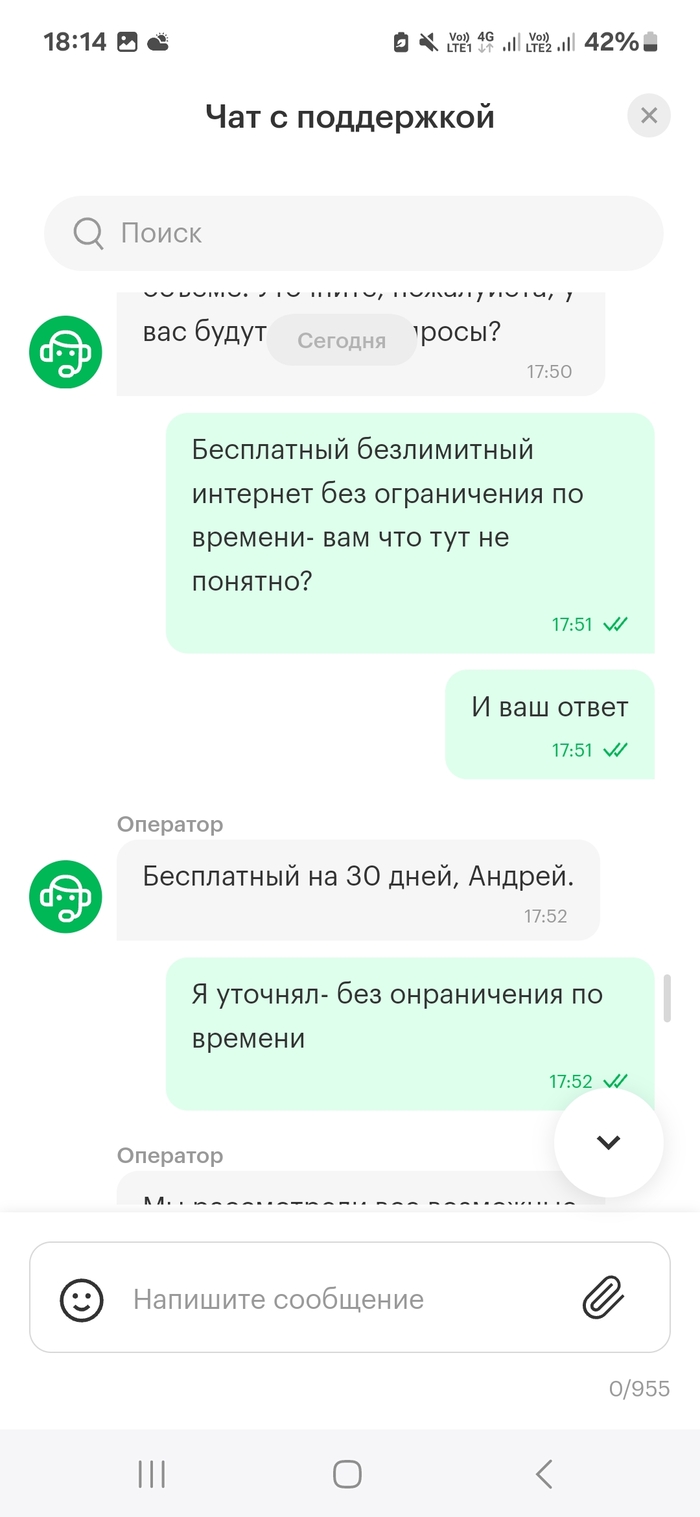Viewport: 700px width, 1517px height.
Task: Tap the Поиск search field
Action: pyautogui.click(x=353, y=233)
